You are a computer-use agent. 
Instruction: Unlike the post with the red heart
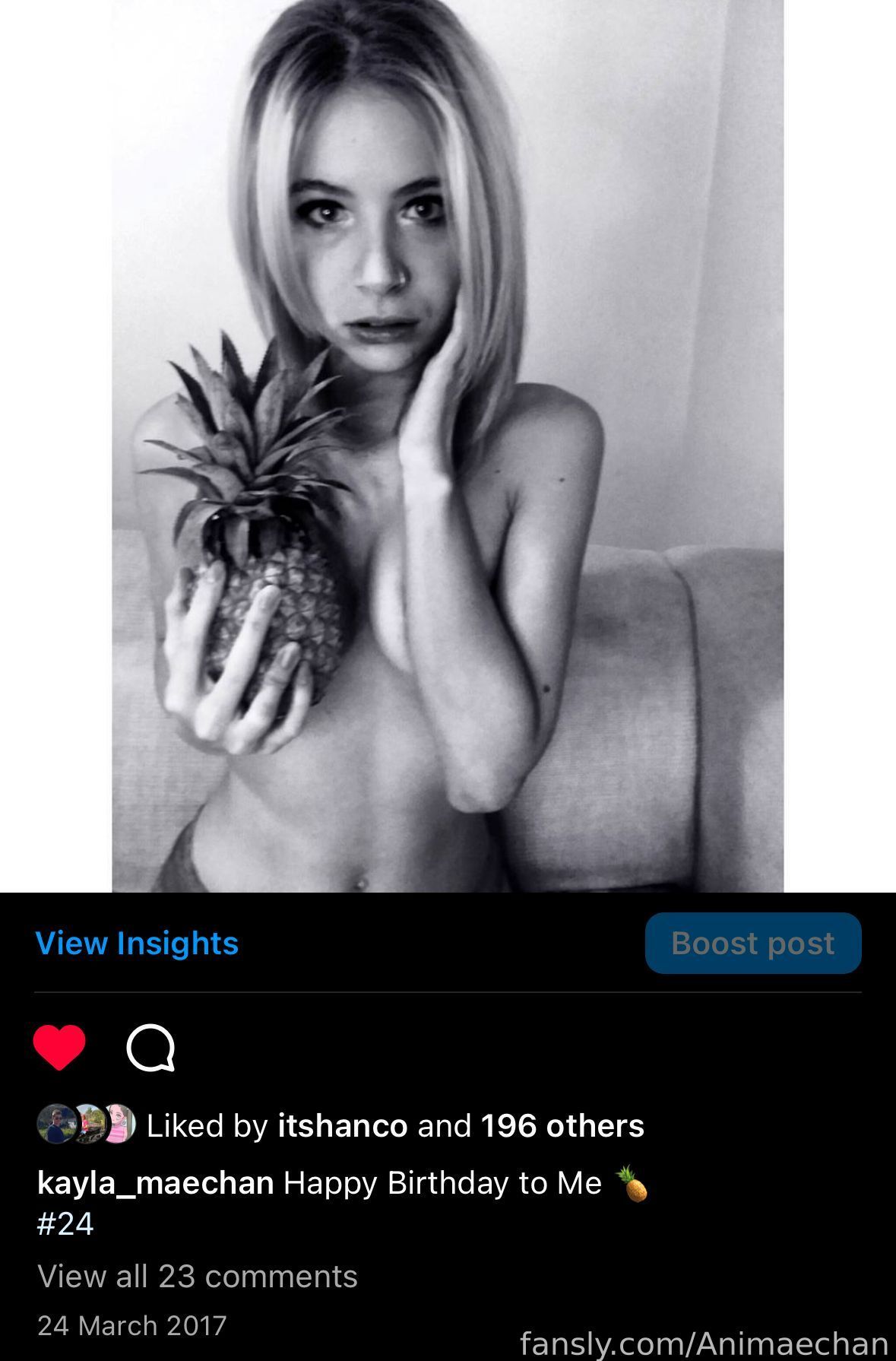(59, 1048)
